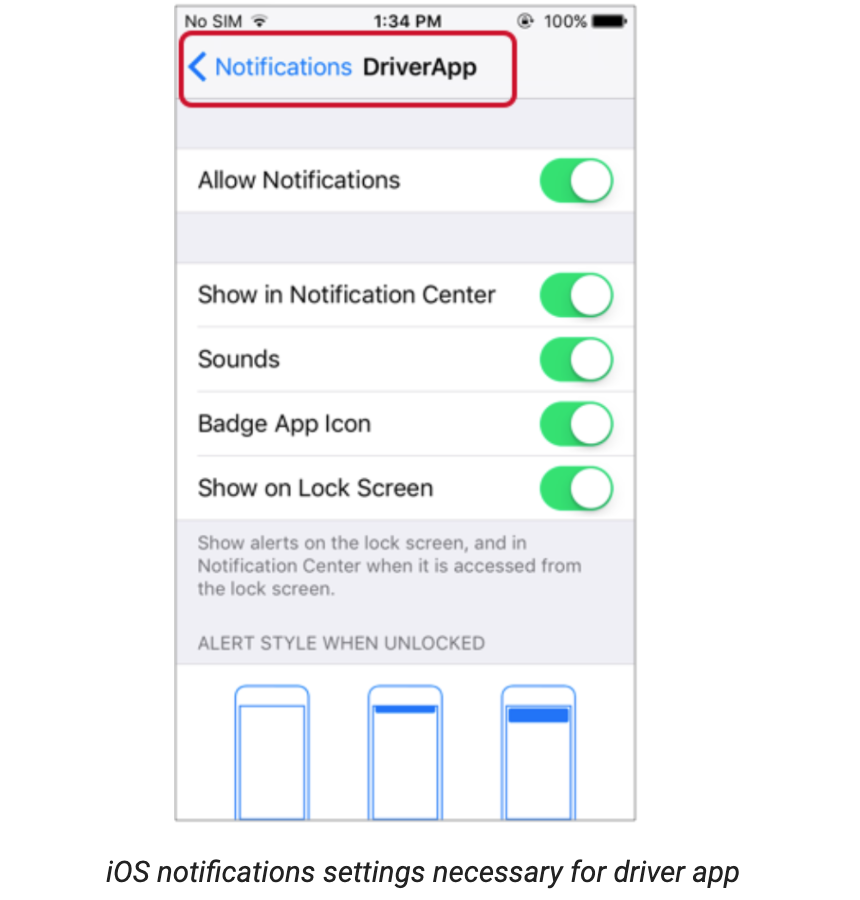Switch off Show on Lock Screen
The width and height of the screenshot is (860, 900).
pyautogui.click(x=576, y=489)
